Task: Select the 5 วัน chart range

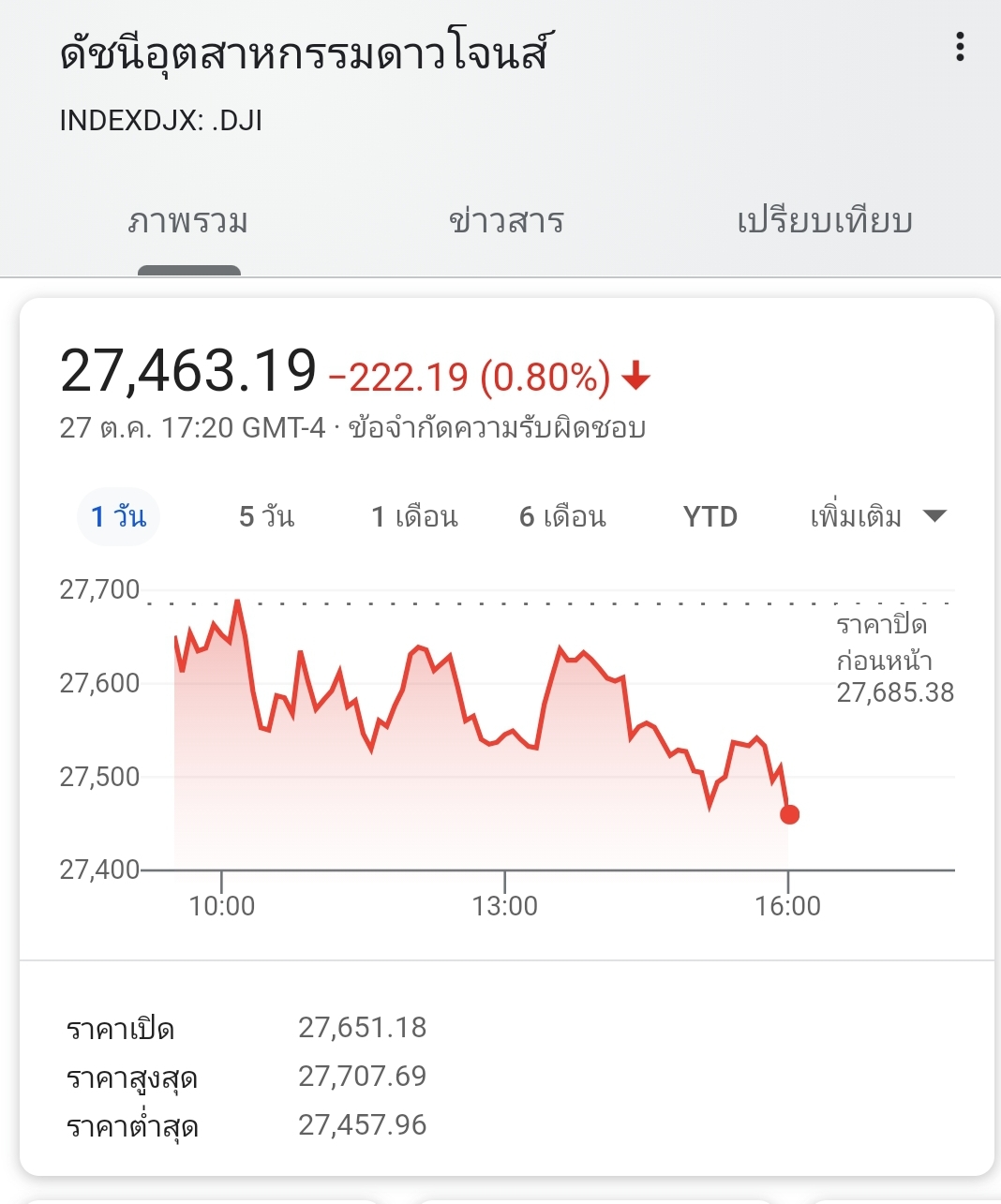Action: (266, 516)
